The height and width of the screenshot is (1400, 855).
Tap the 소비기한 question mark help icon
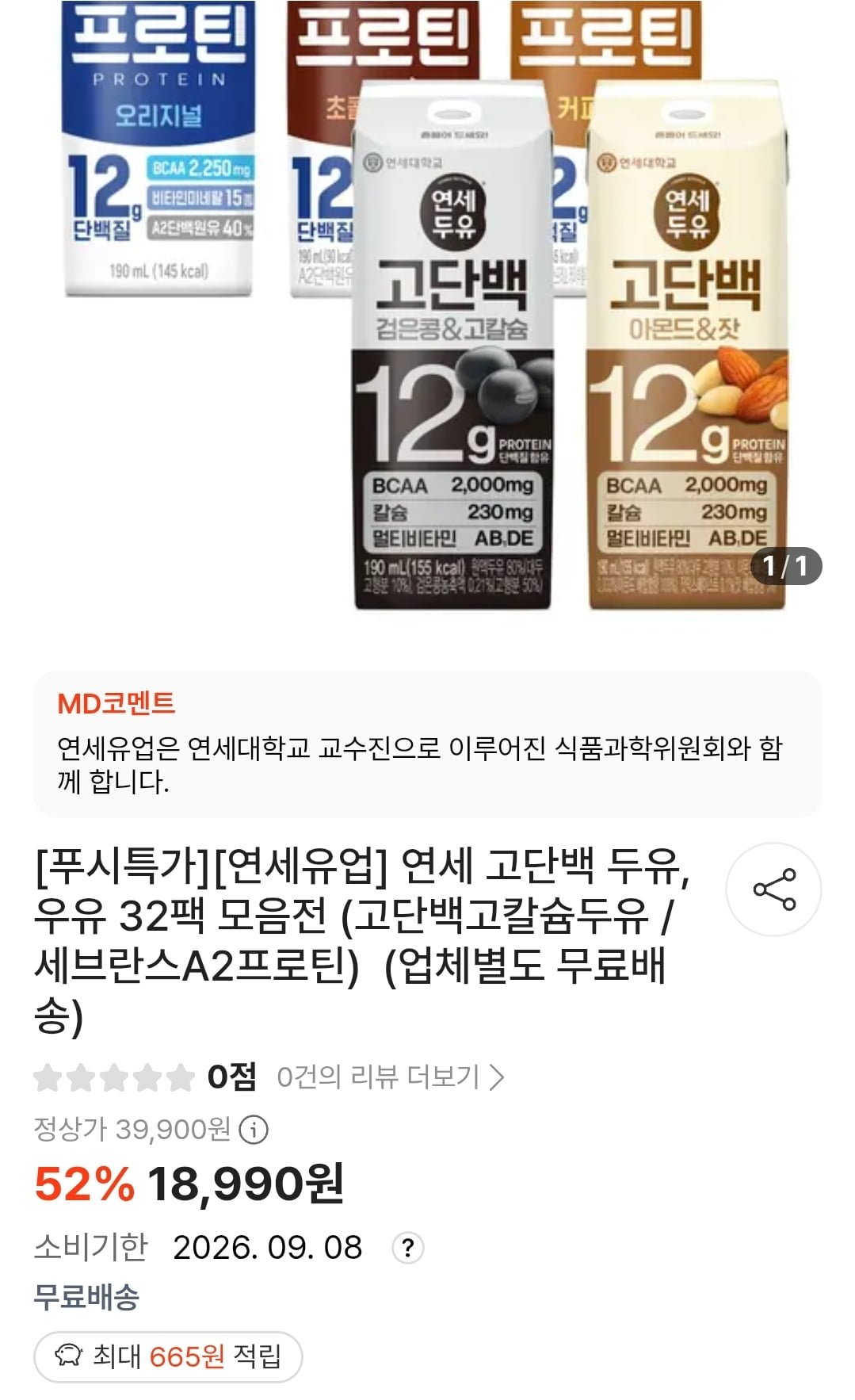coord(407,1248)
